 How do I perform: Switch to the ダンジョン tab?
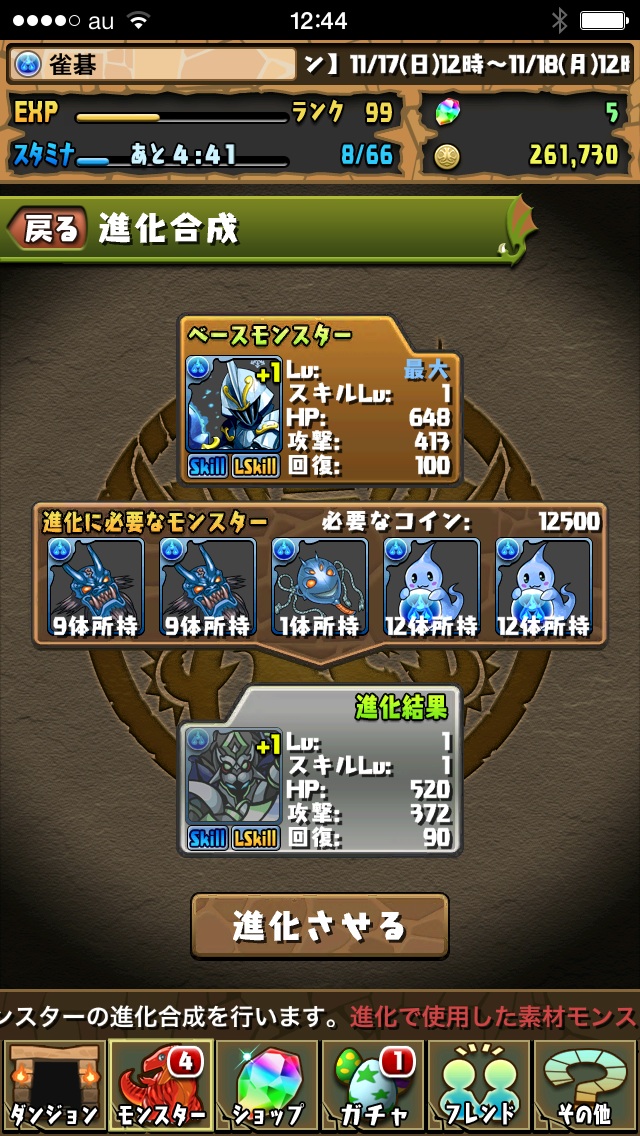pyautogui.click(x=54, y=1086)
